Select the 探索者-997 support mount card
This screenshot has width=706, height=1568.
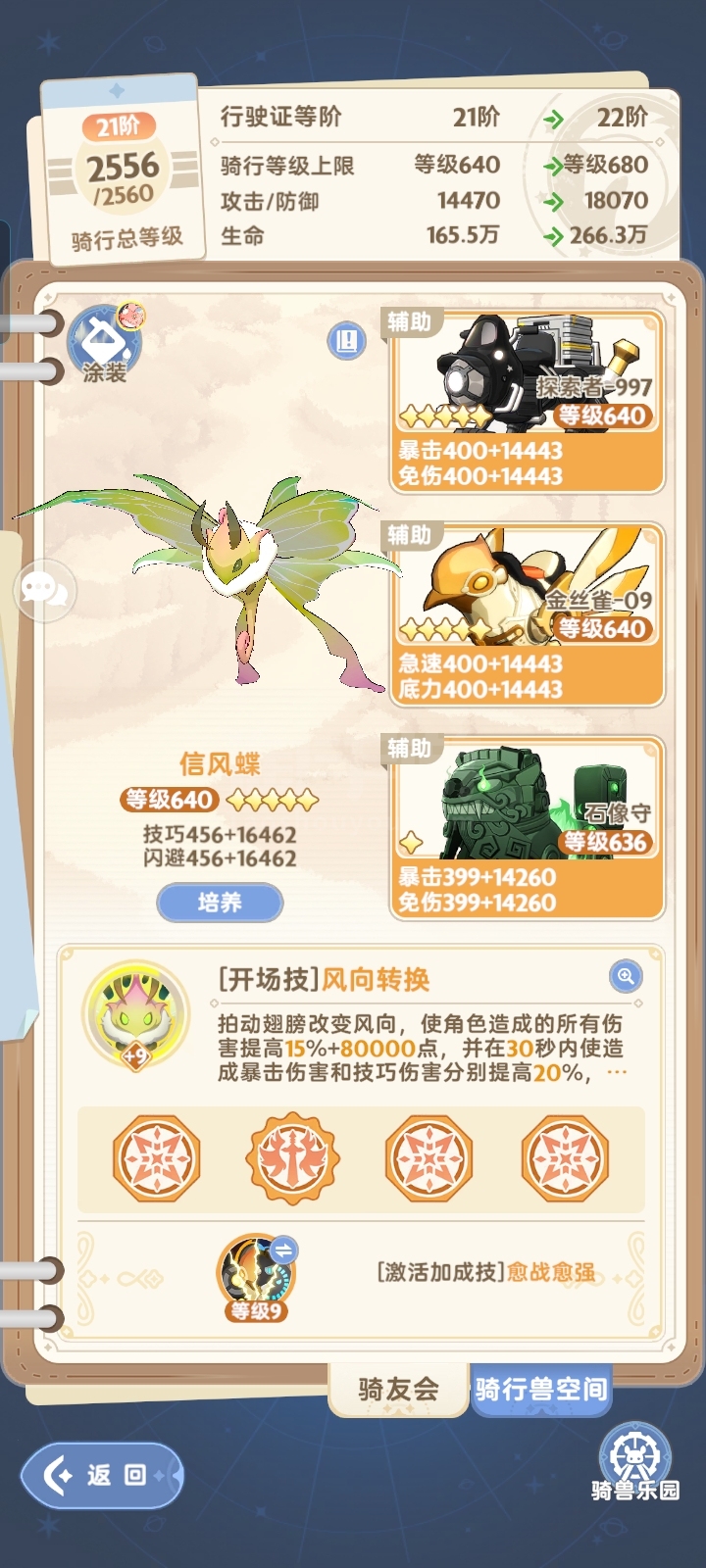527,401
